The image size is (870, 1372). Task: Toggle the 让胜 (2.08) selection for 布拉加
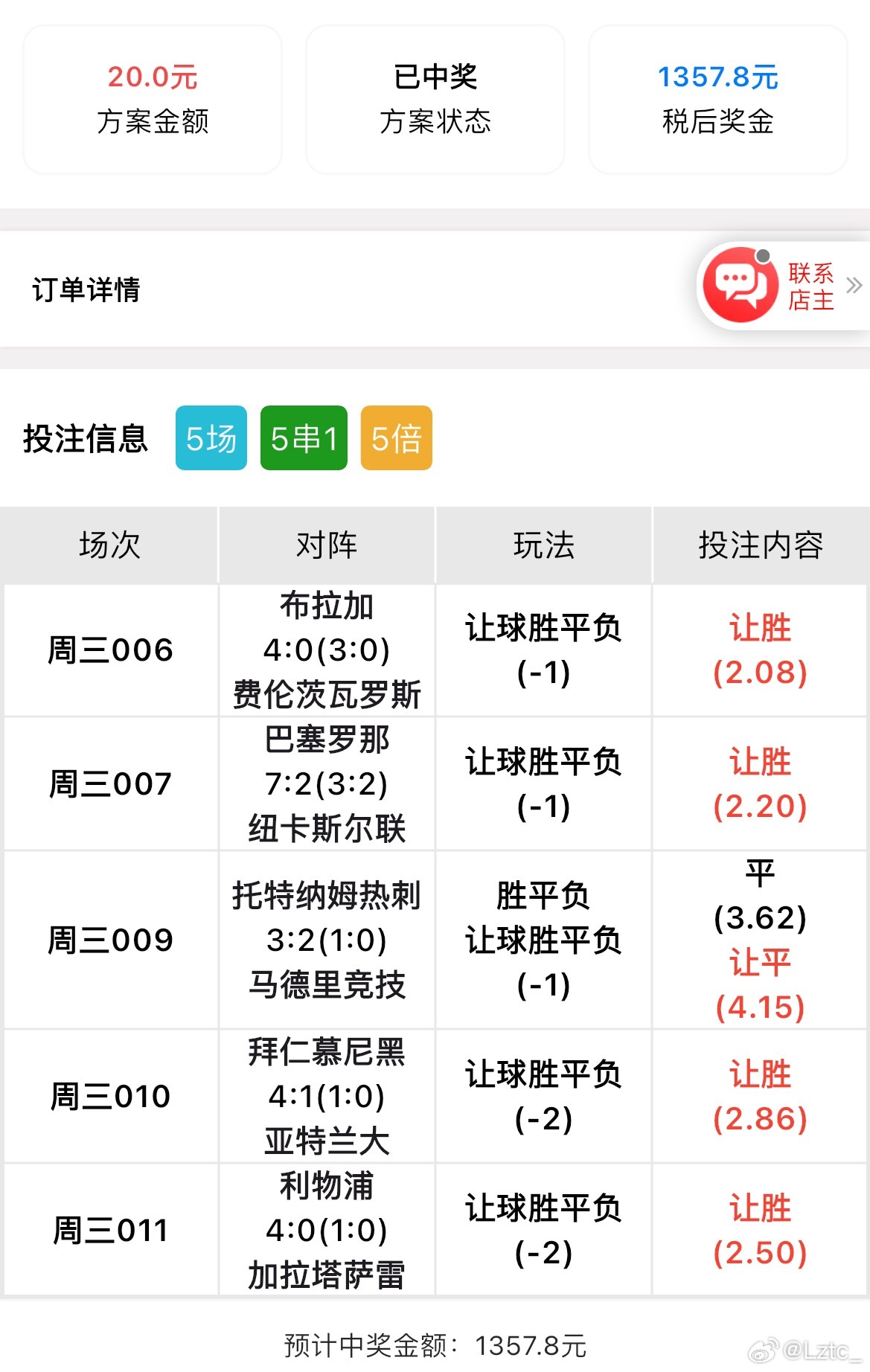click(758, 650)
